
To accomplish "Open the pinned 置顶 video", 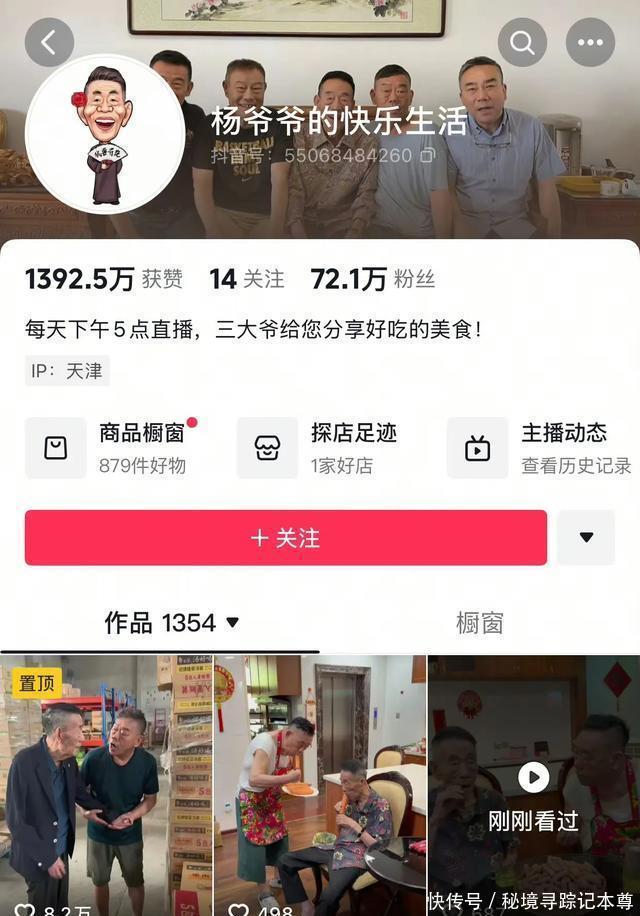I will click(x=106, y=785).
